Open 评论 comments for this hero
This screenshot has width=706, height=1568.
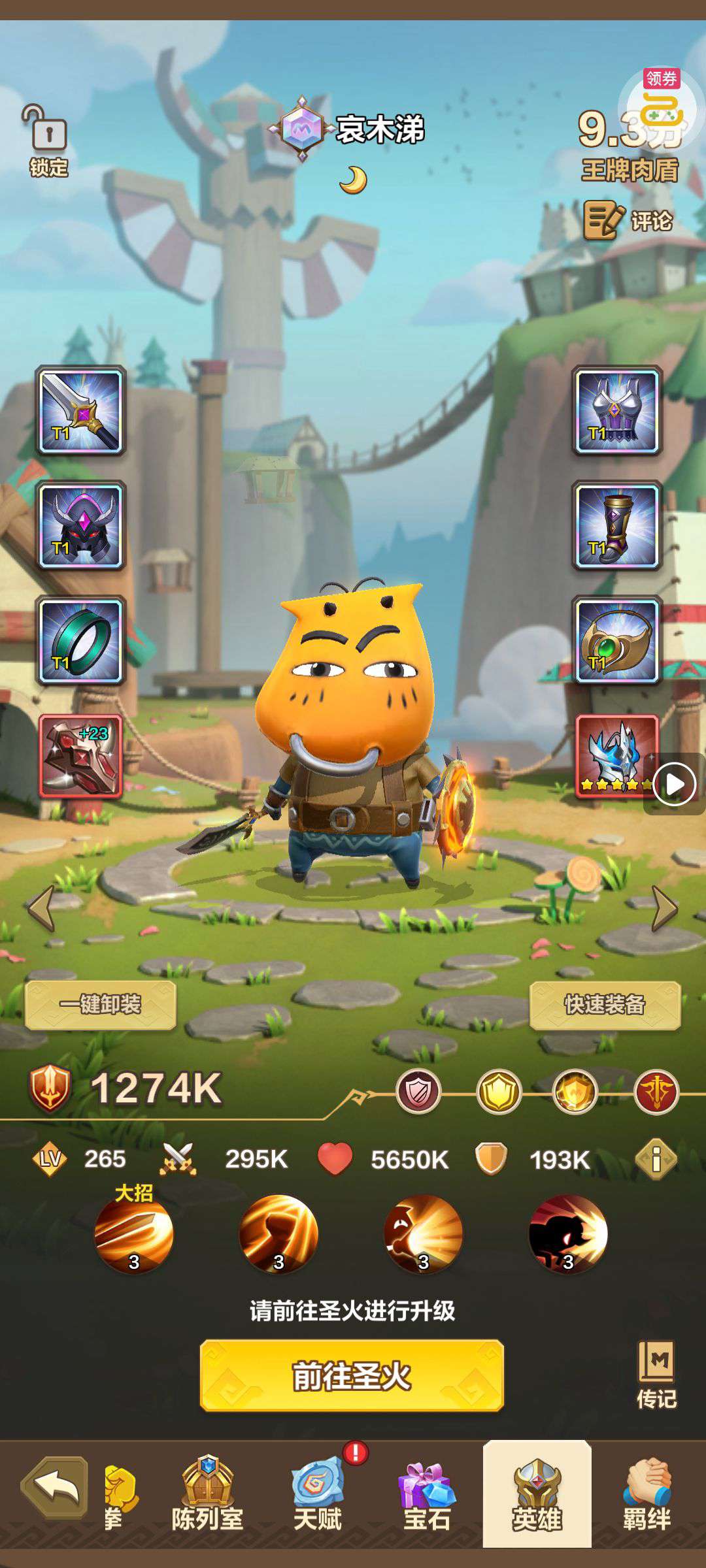628,221
